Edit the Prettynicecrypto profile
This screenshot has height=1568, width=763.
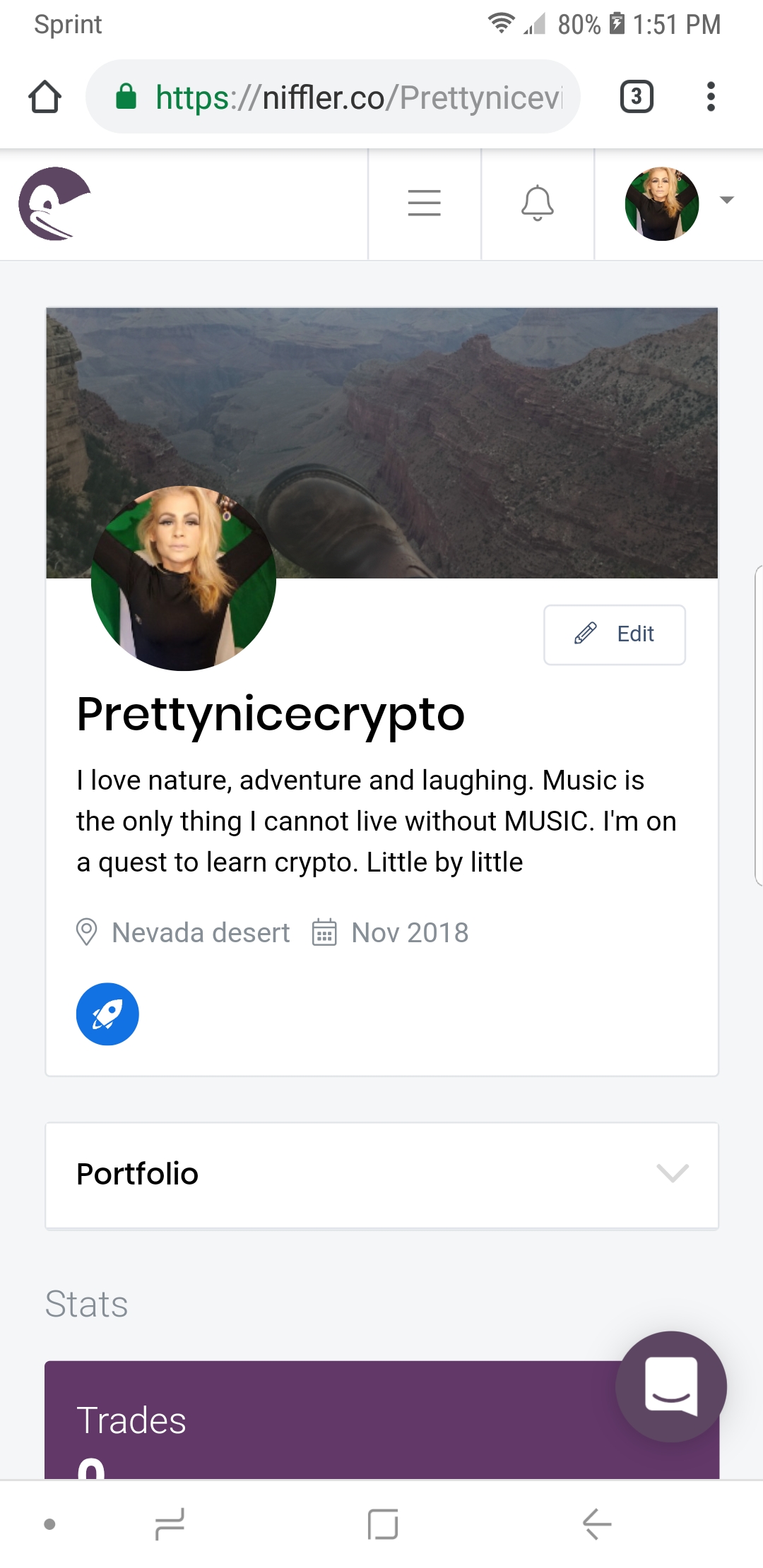pyautogui.click(x=614, y=634)
